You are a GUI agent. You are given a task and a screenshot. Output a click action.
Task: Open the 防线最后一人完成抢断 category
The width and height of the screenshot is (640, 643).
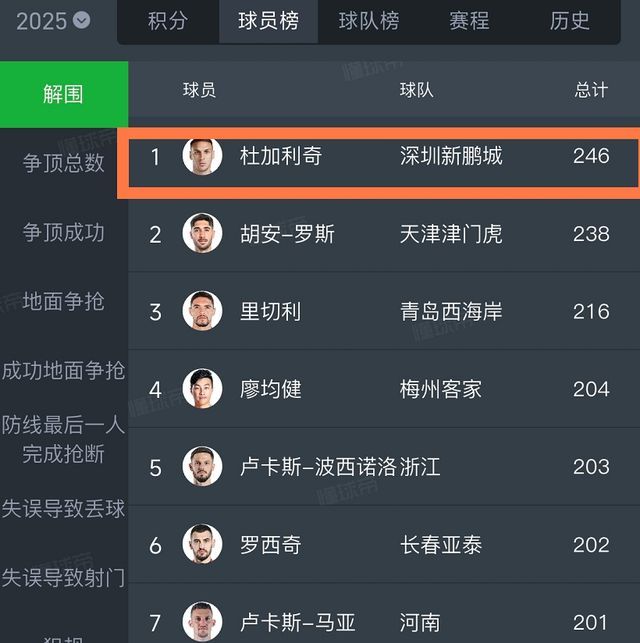click(x=63, y=439)
